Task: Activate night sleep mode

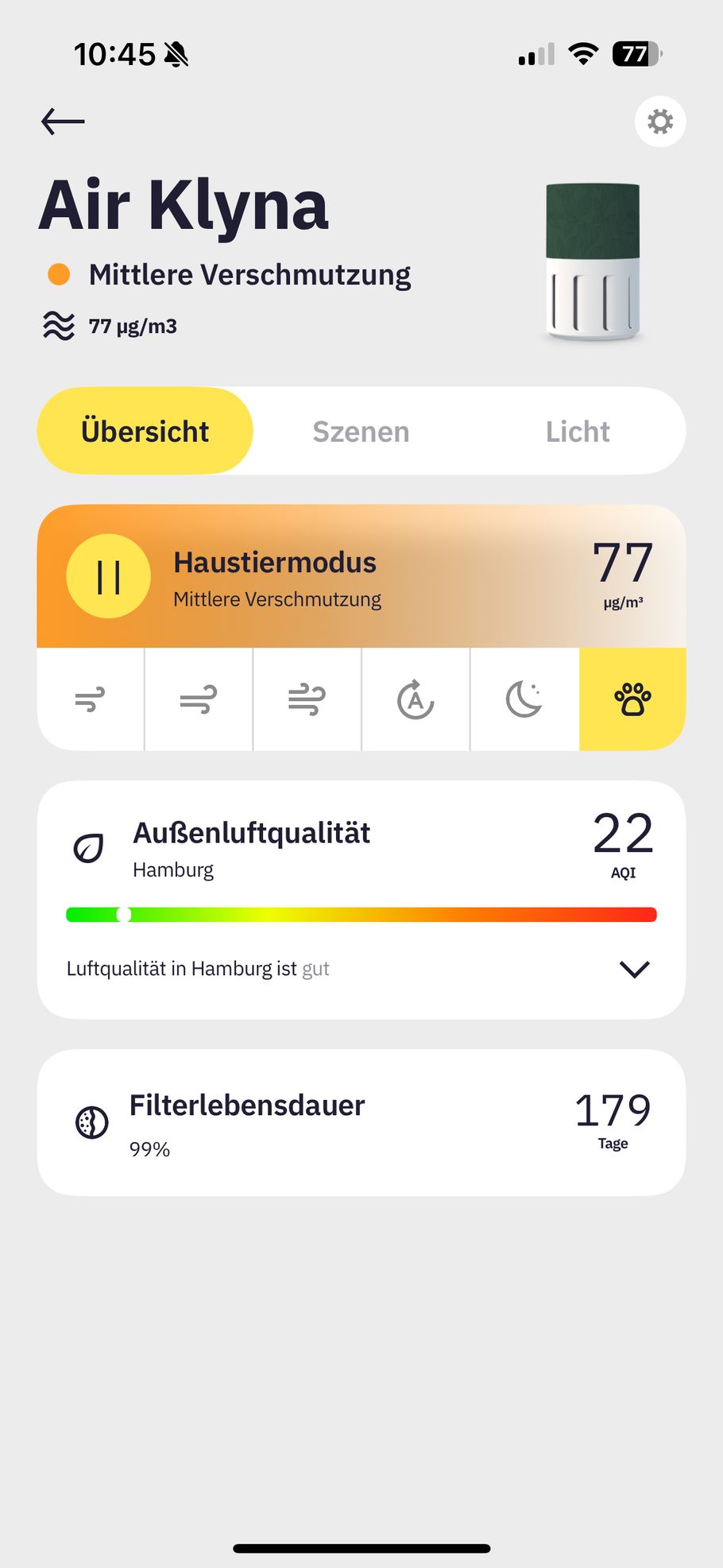Action: click(524, 699)
